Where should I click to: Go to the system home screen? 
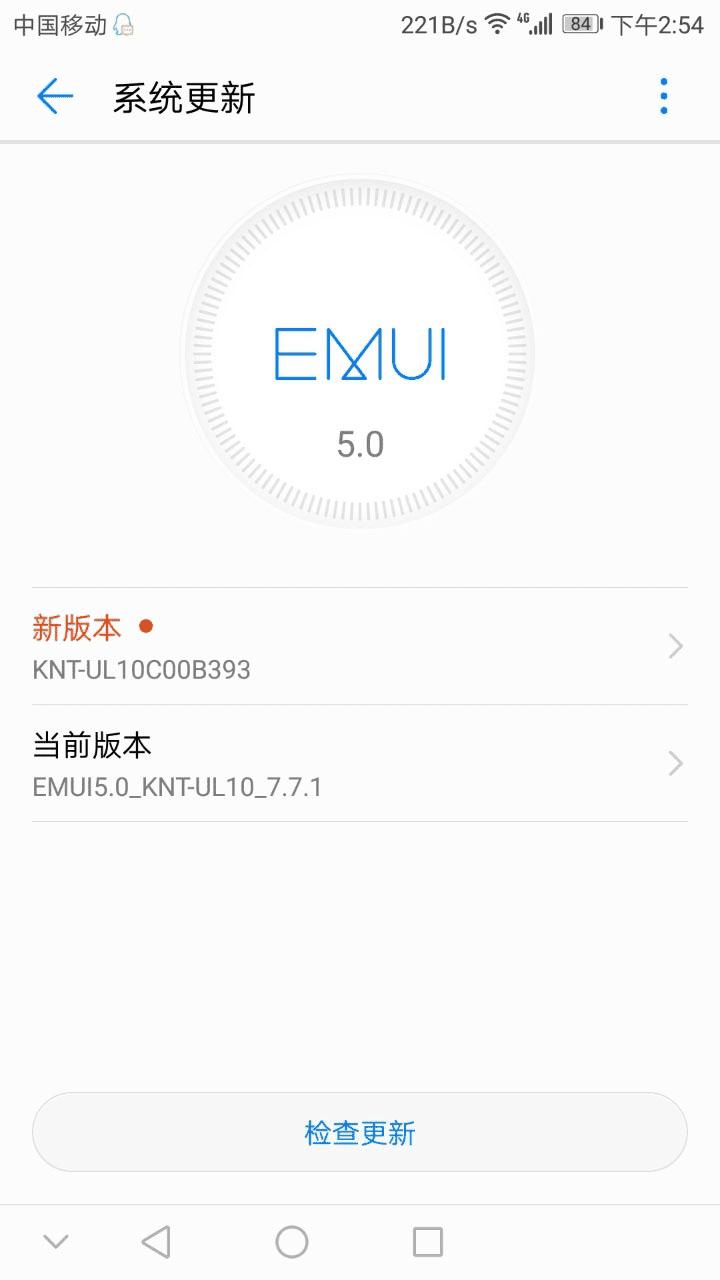pyautogui.click(x=292, y=1242)
